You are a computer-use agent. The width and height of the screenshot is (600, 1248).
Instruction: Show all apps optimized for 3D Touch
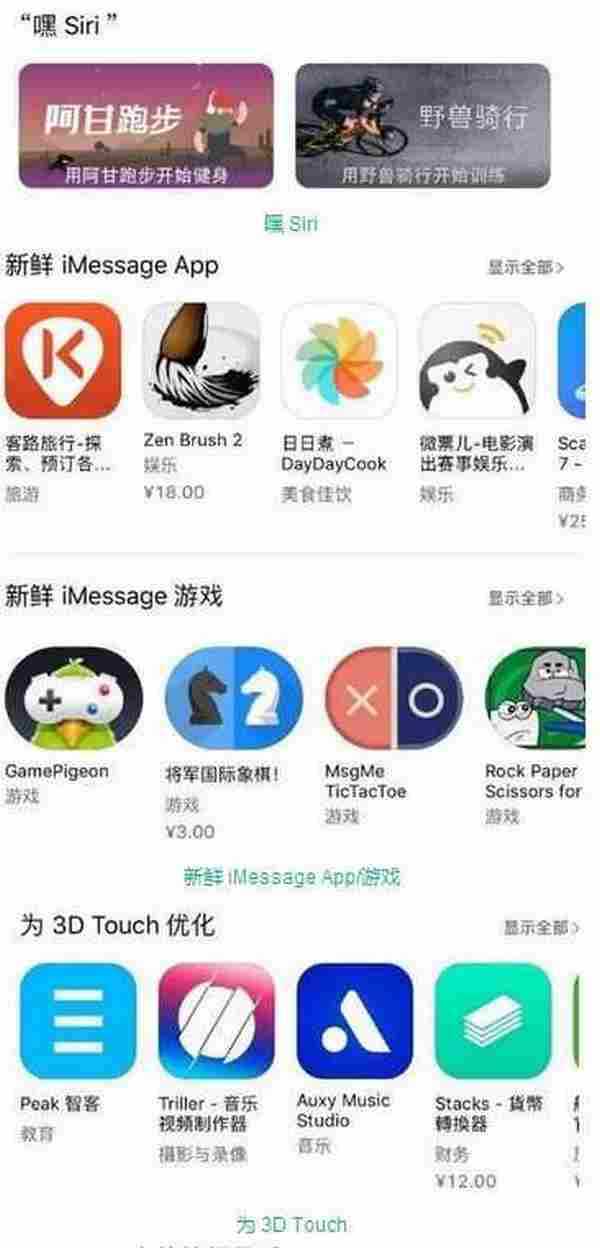coord(540,928)
